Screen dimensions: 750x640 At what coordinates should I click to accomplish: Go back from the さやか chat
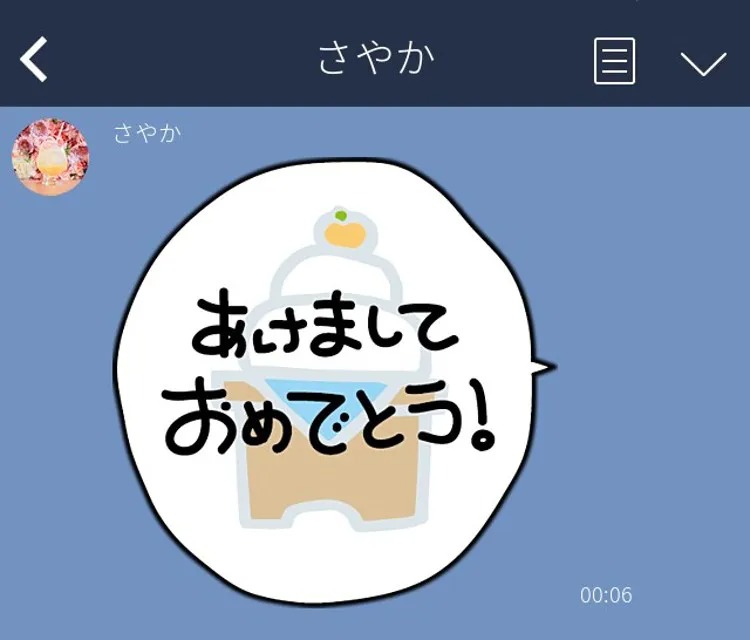pos(35,61)
